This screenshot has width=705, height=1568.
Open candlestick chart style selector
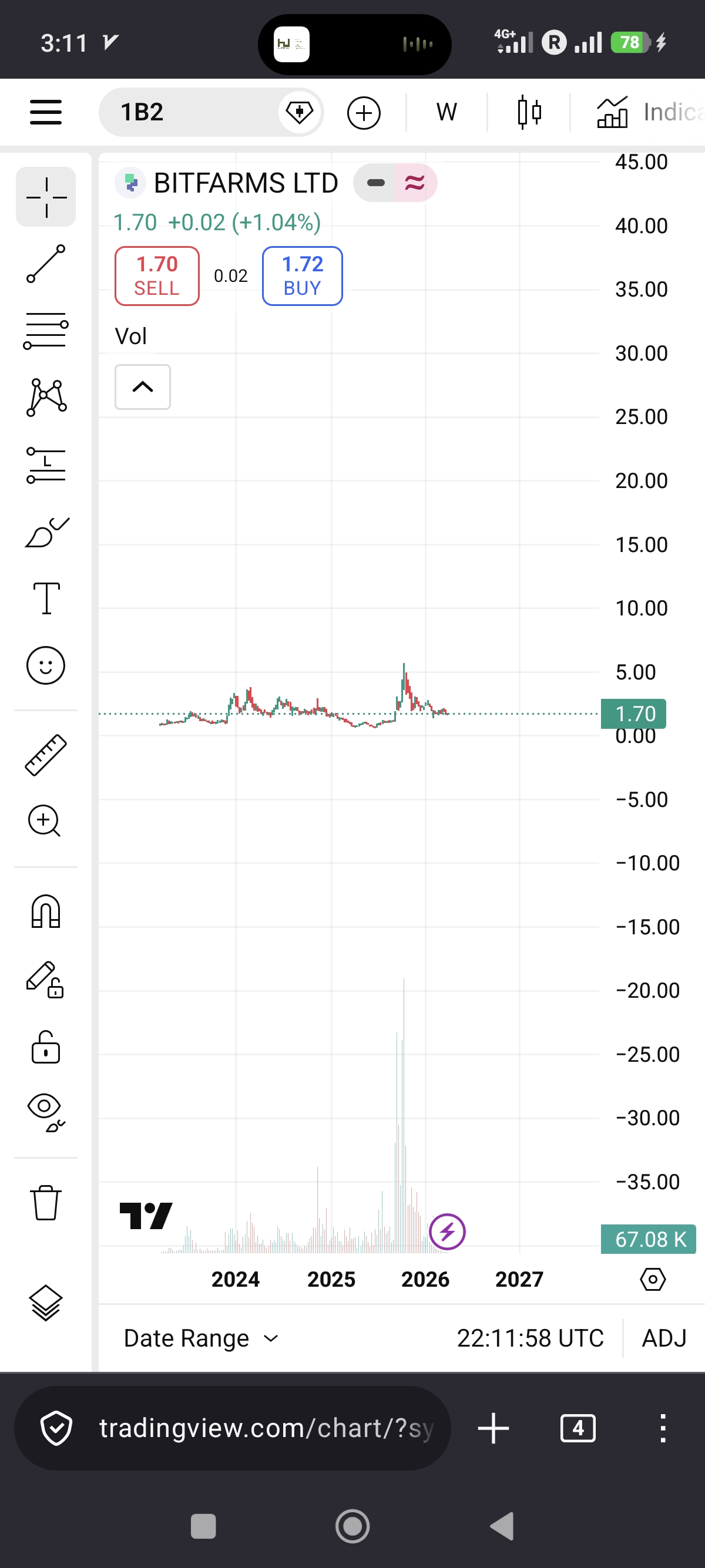point(529,113)
